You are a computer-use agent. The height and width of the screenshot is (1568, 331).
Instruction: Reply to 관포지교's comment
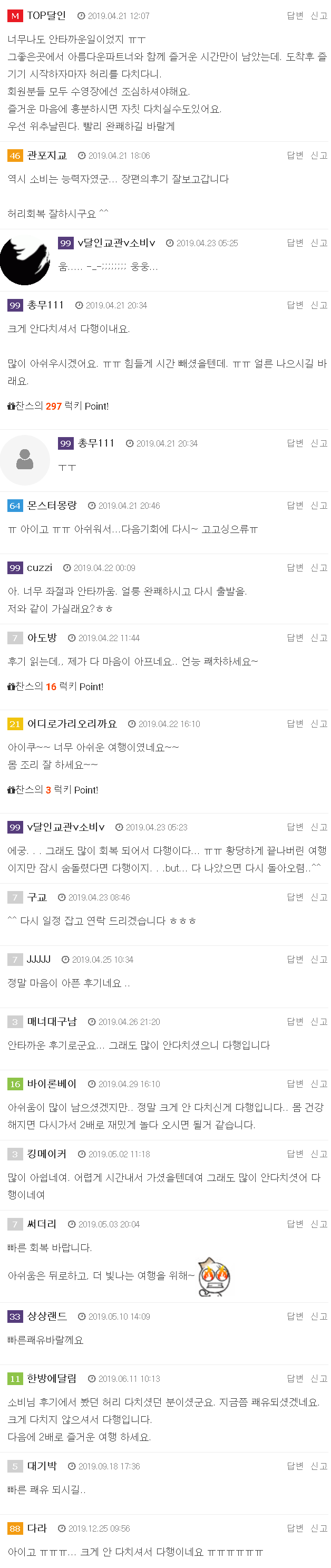point(295,156)
